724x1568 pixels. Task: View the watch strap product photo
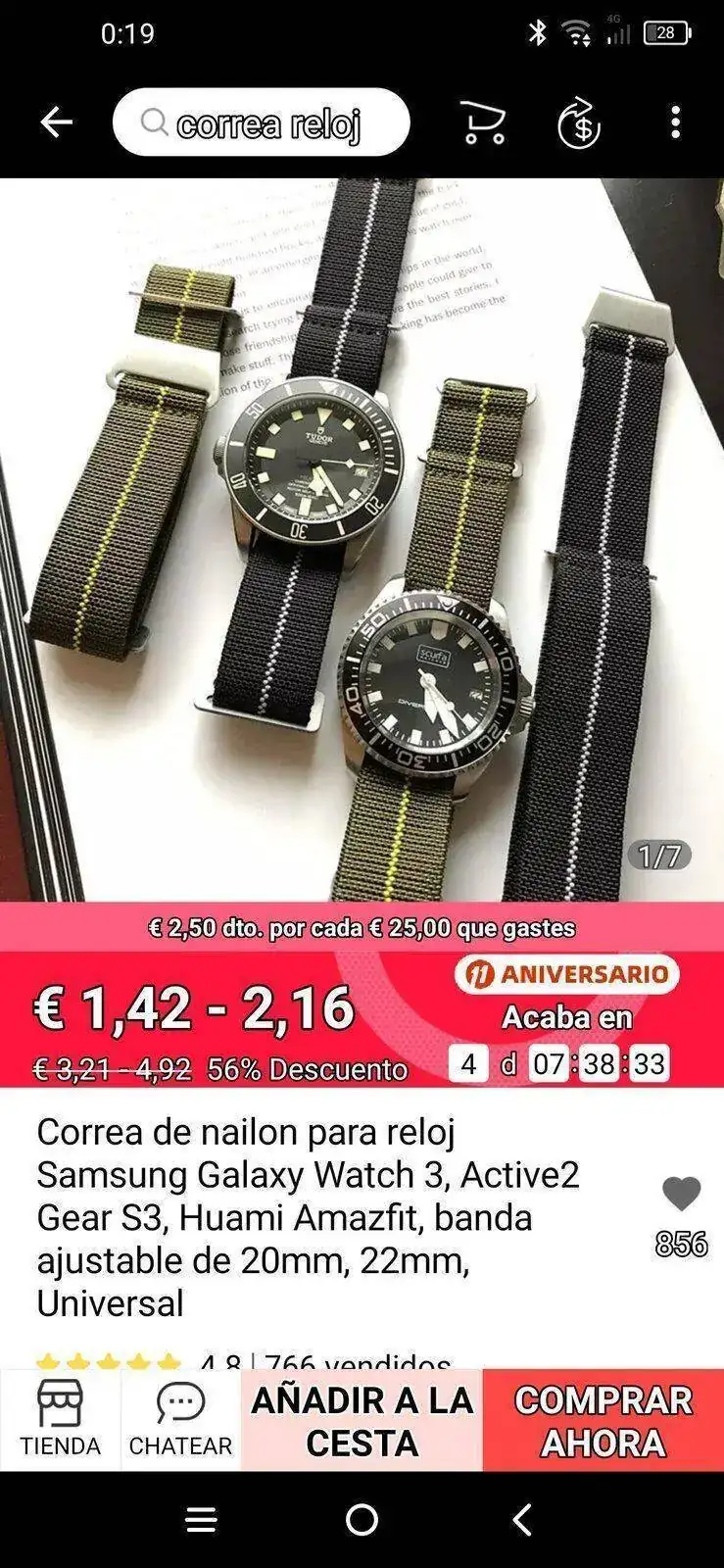click(x=362, y=539)
